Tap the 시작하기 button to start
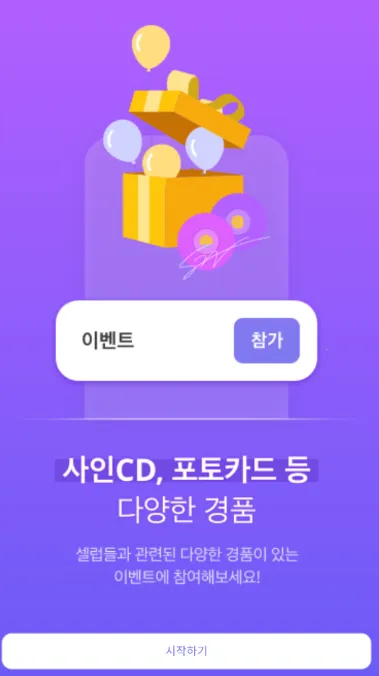379x676 pixels. (x=186, y=651)
